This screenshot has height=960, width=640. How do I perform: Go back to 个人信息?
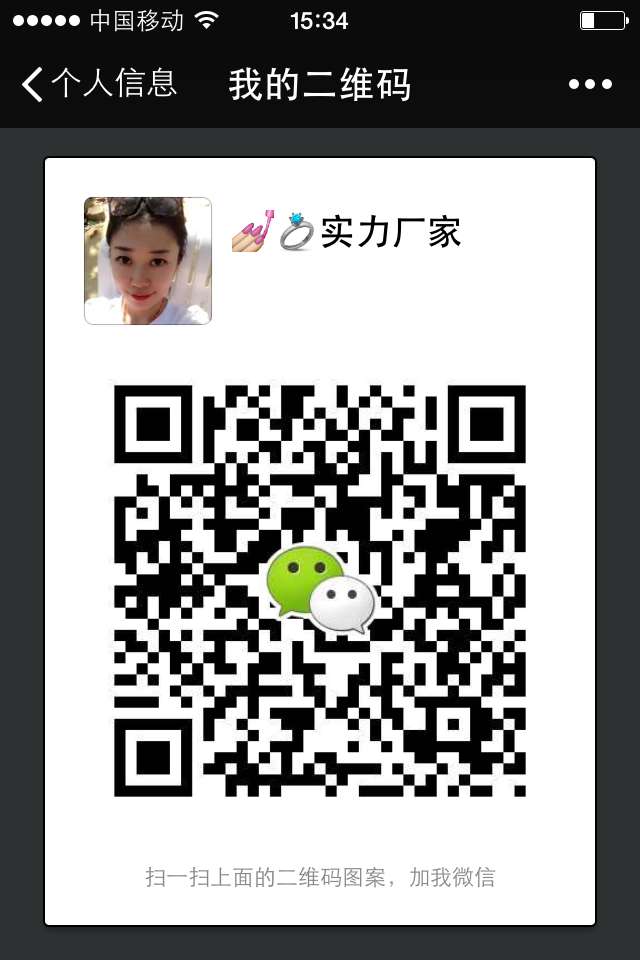pos(98,84)
